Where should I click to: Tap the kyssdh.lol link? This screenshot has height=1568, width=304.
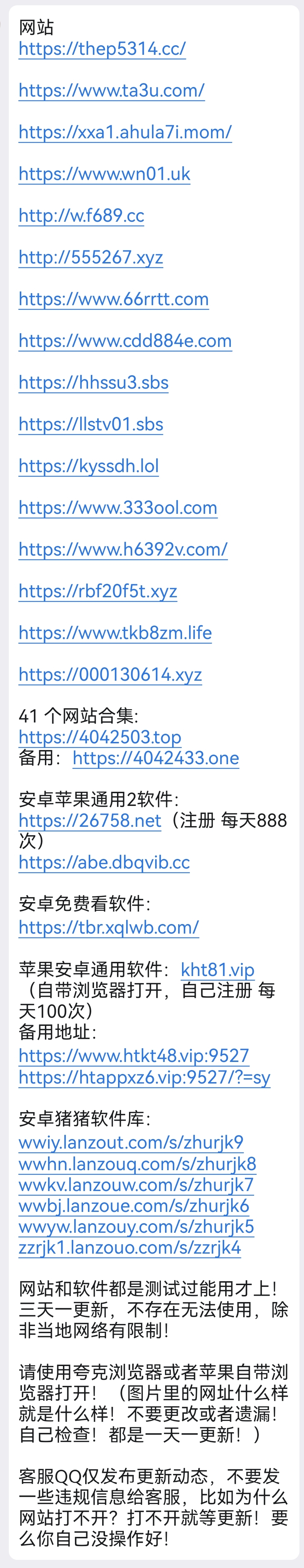coord(89,466)
